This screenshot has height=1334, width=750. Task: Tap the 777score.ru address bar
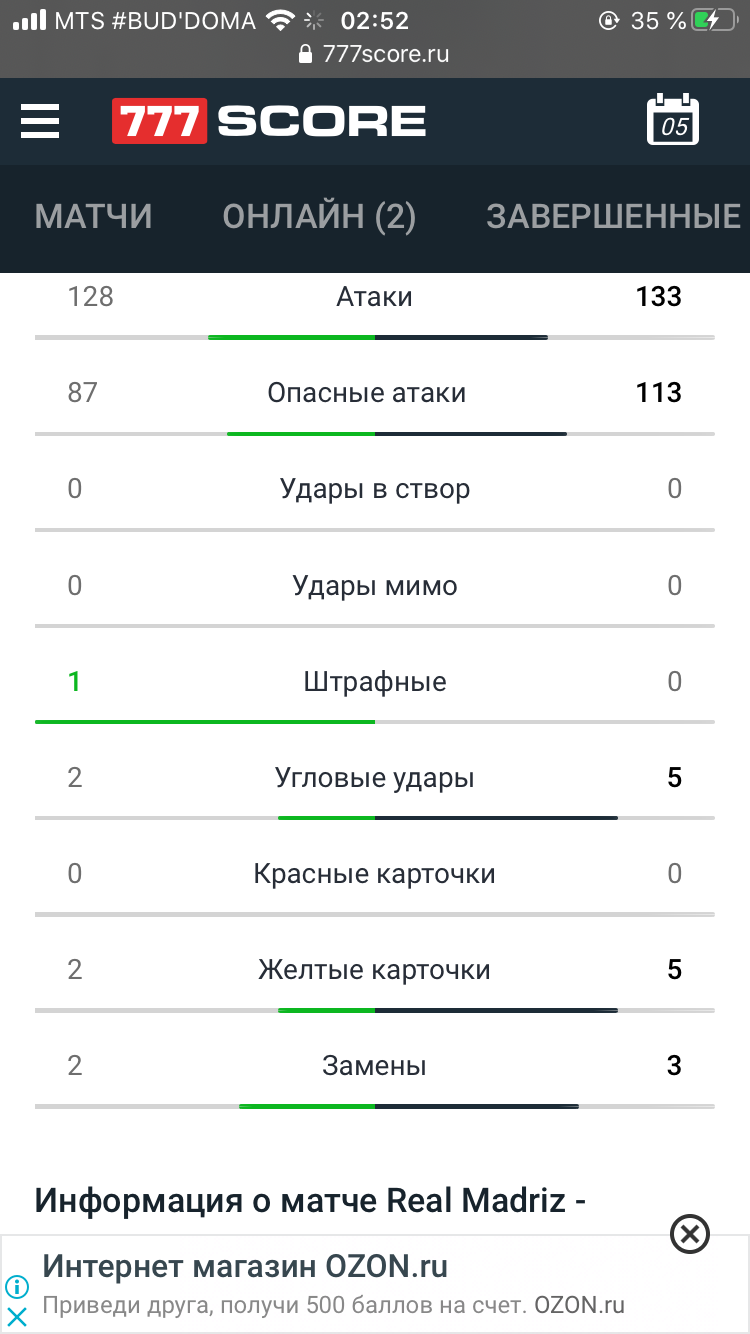[375, 54]
